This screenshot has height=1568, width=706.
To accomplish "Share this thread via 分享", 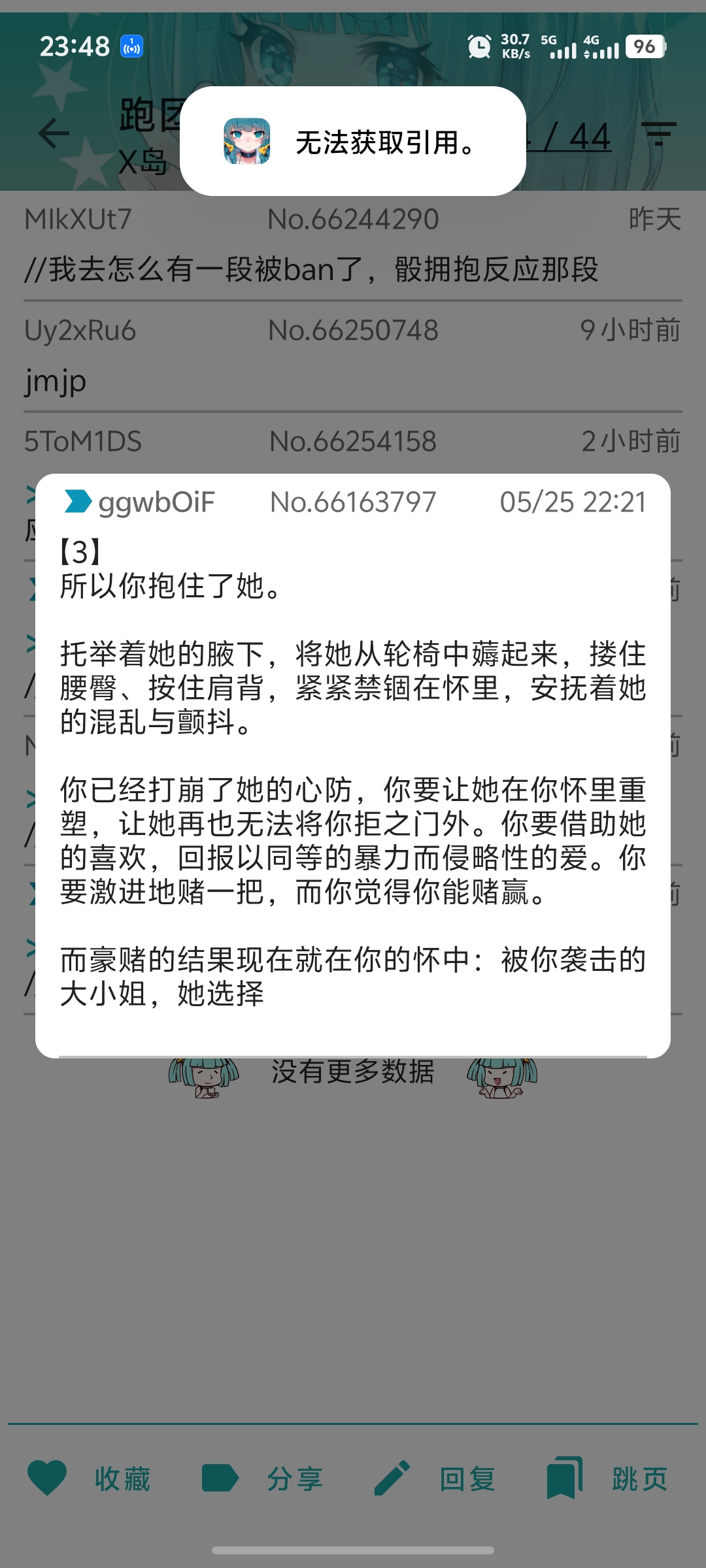I will [x=263, y=1478].
